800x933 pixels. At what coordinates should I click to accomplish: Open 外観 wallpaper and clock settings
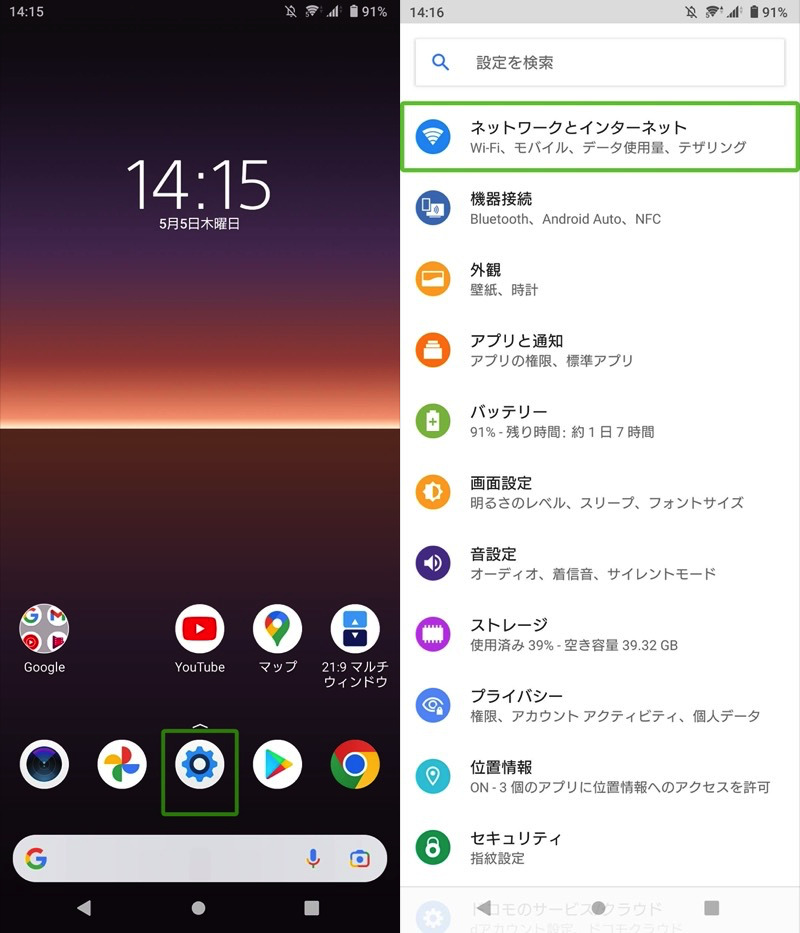click(598, 279)
